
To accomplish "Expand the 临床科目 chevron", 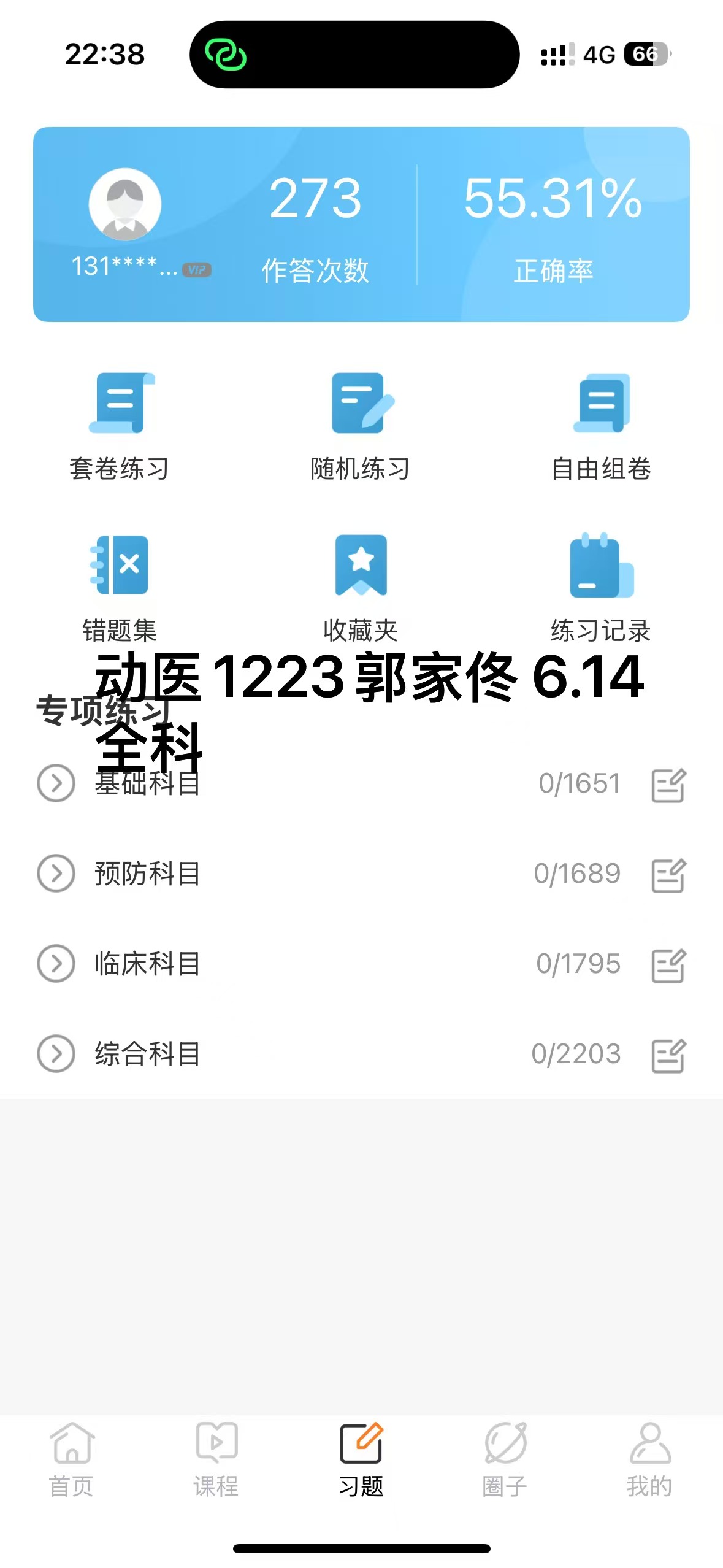I will click(x=56, y=963).
